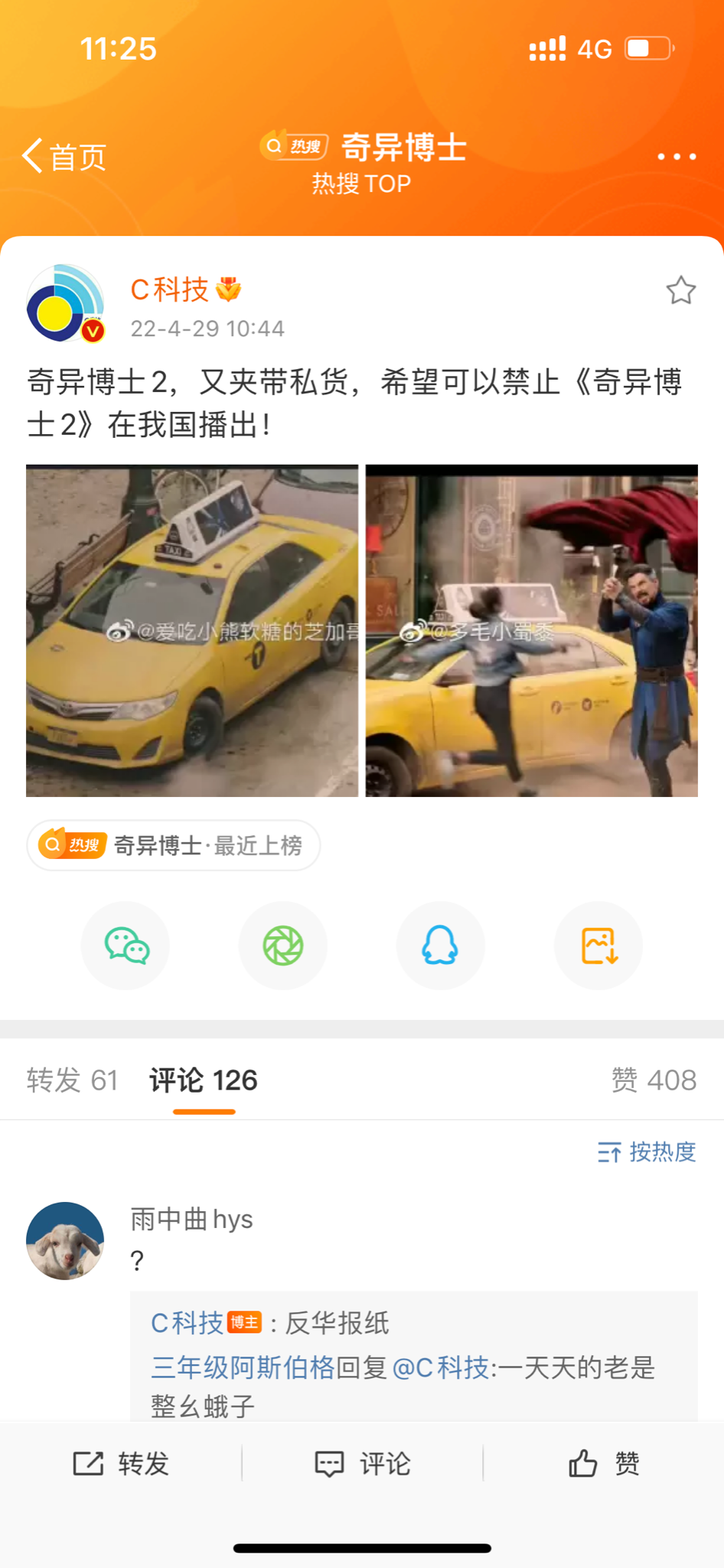Screen dimensions: 724x1568
Task: Repost using the bottom 转发 button
Action: click(x=121, y=1464)
